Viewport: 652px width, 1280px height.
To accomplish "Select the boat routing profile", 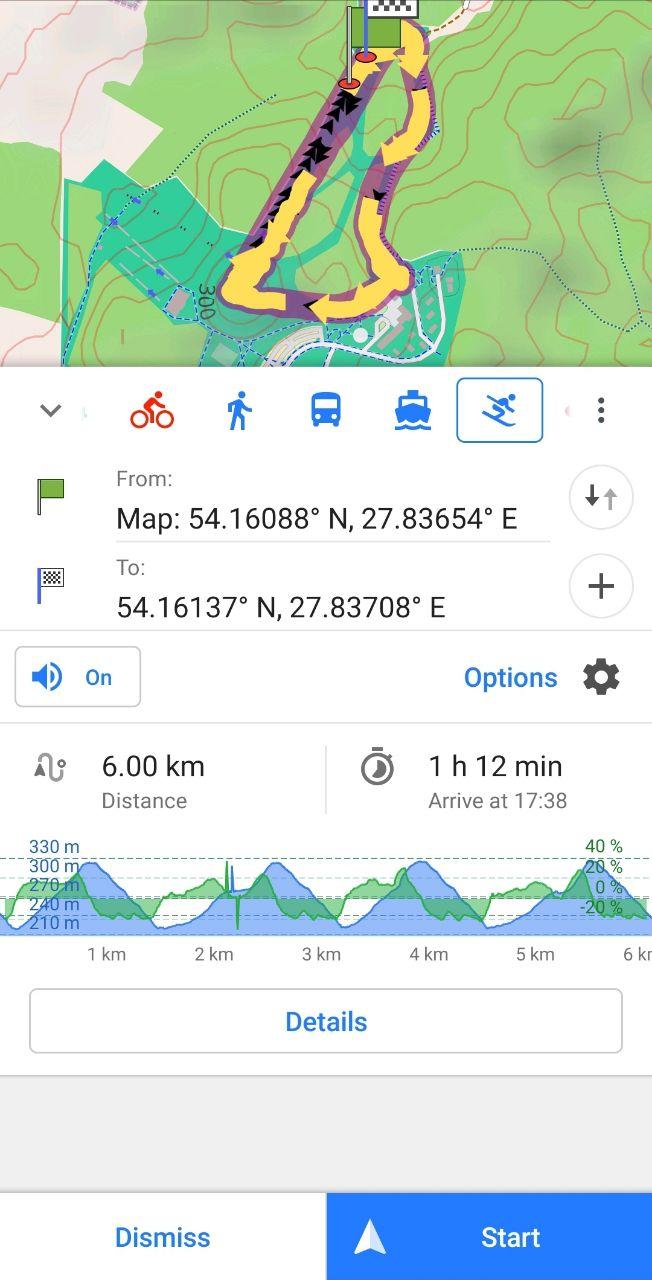I will 413,410.
